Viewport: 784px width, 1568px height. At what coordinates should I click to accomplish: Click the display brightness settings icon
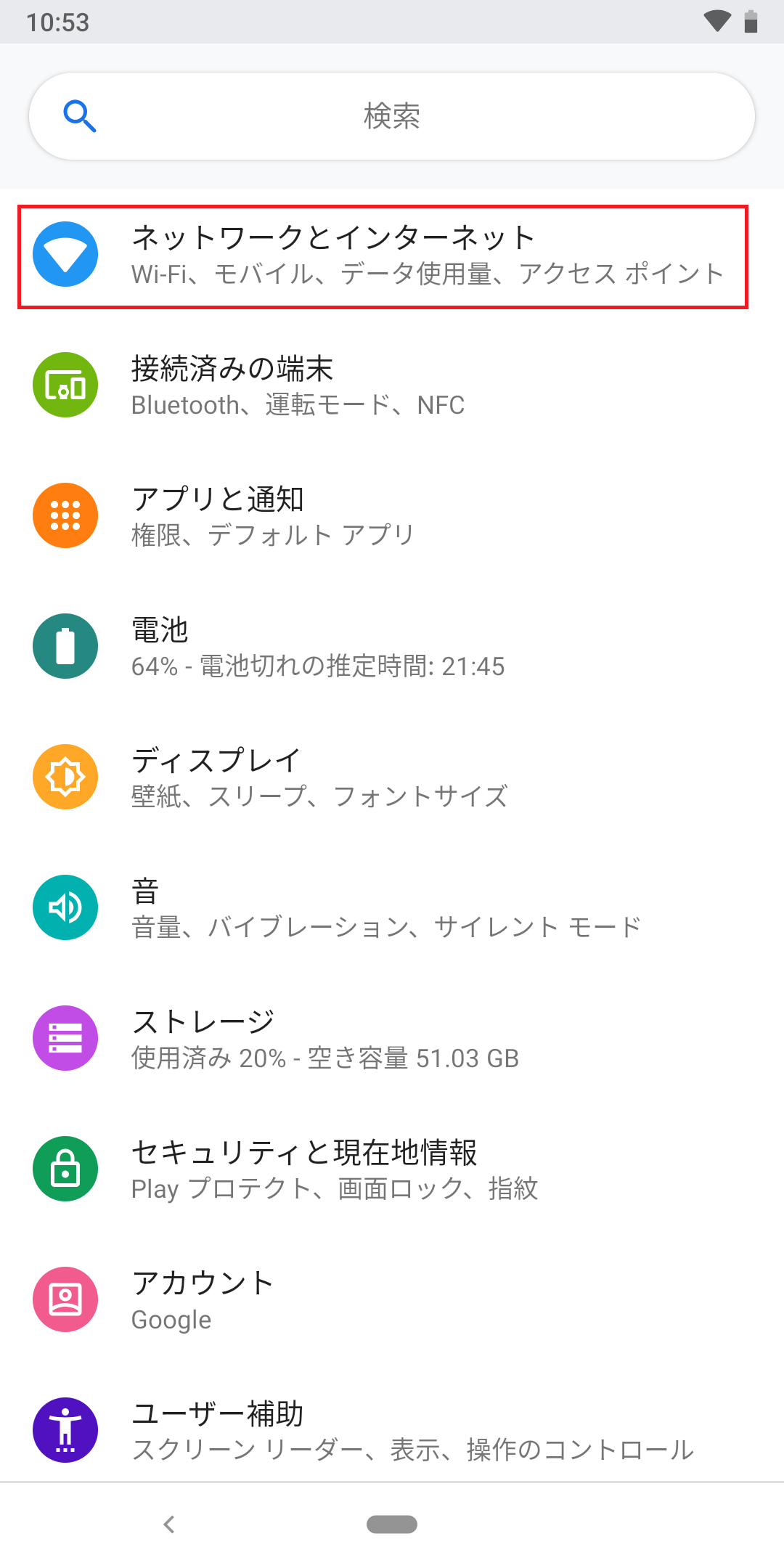65,777
